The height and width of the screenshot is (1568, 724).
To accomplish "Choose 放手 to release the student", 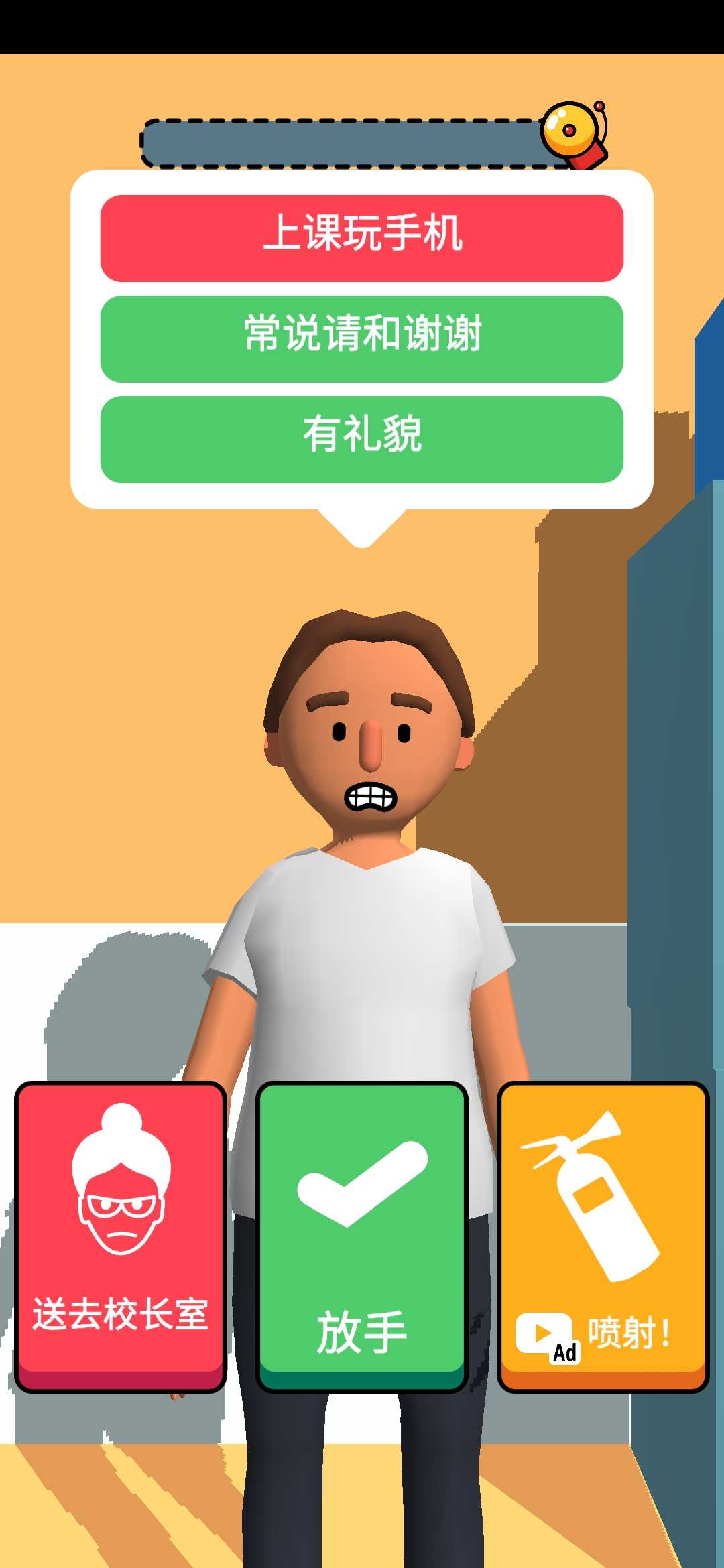I will coord(362,1236).
